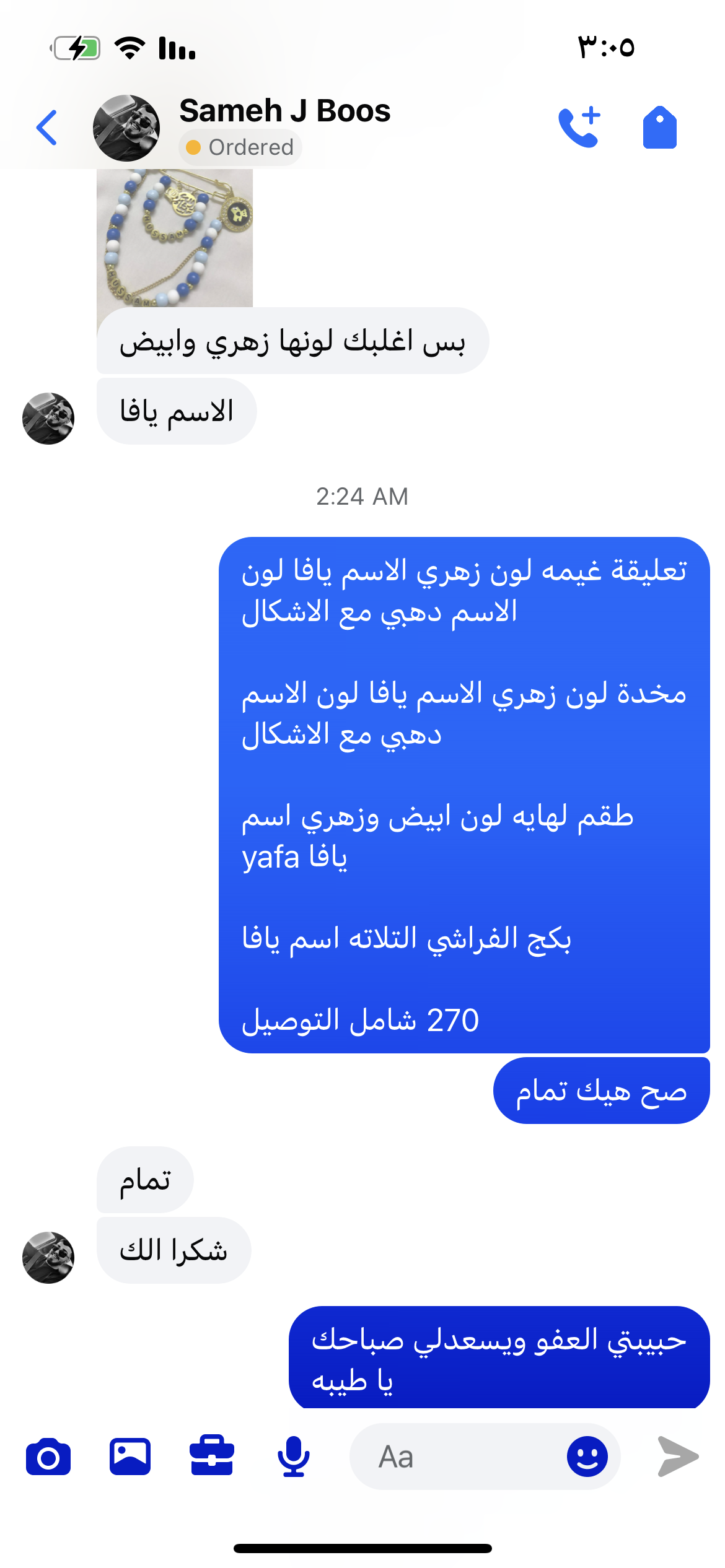Record a voice message

[293, 1457]
